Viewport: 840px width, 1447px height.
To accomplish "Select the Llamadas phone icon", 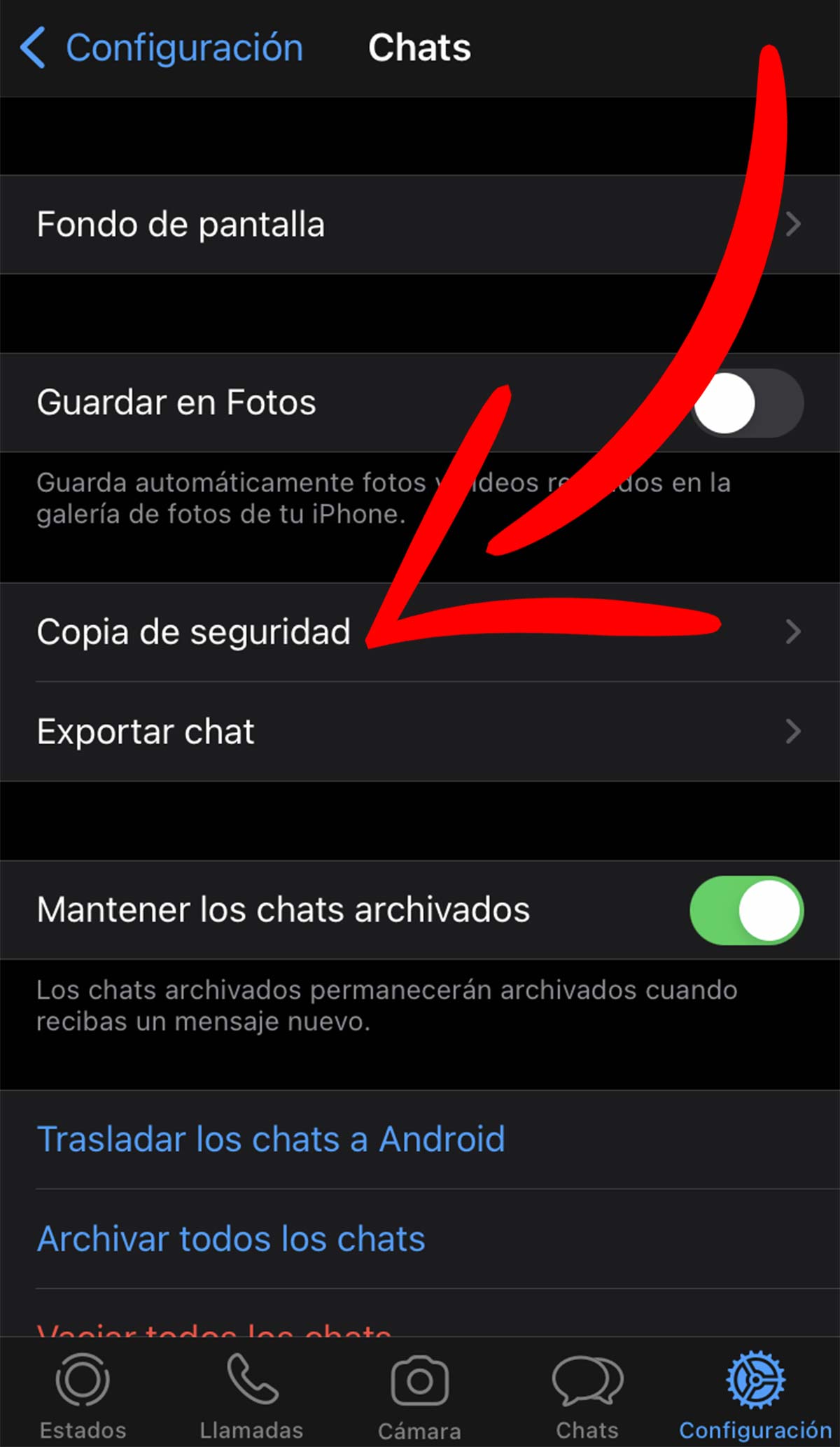I will (x=251, y=1380).
